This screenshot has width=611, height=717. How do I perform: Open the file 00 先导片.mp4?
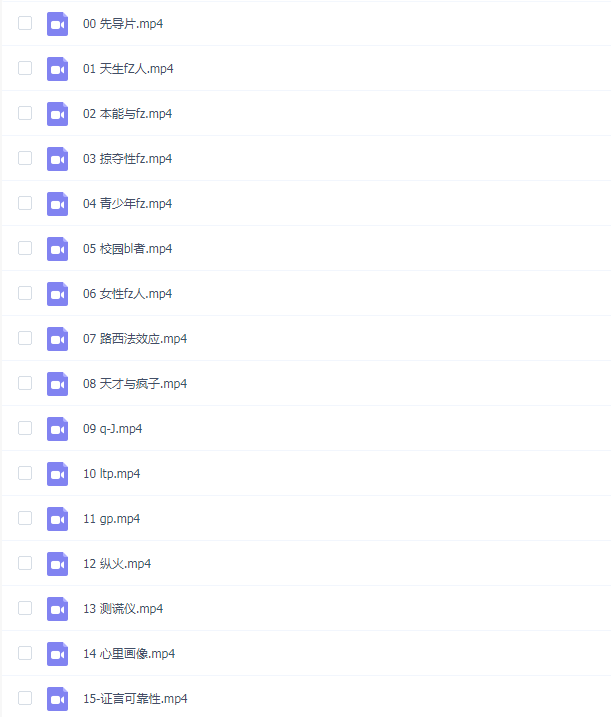122,23
